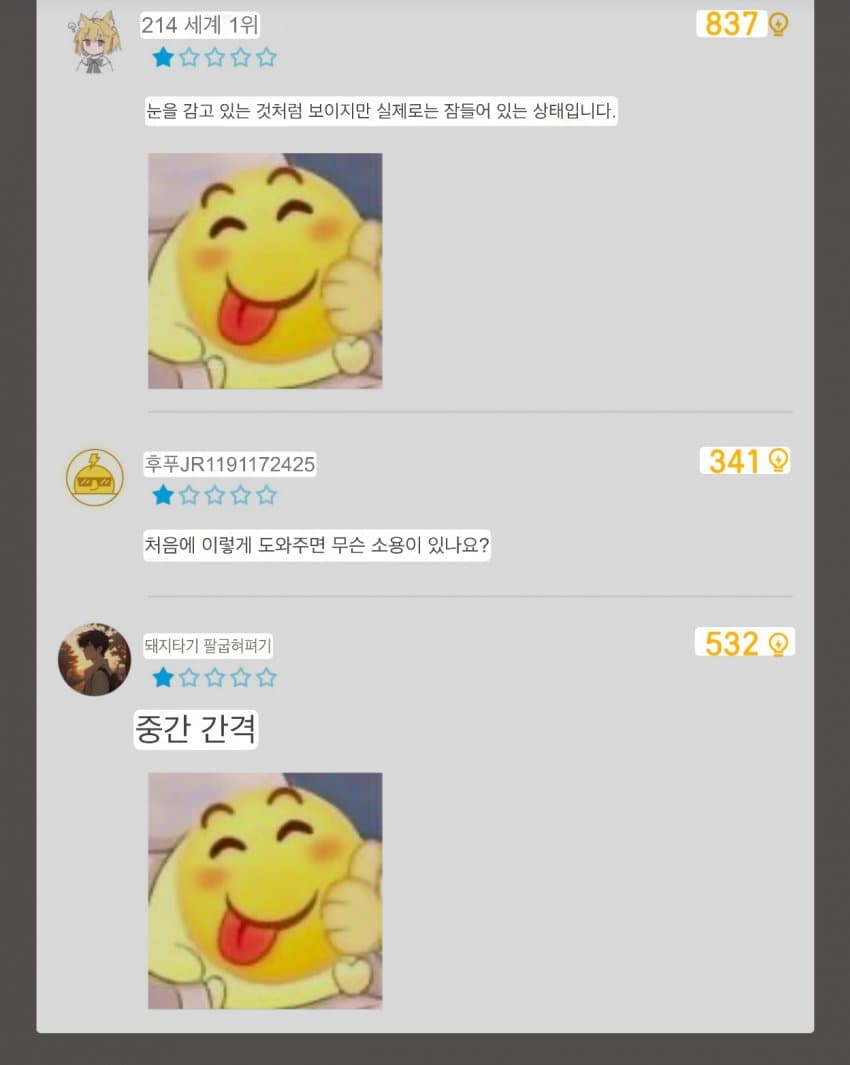The image size is (850, 1065).
Task: Open the image attached to the 중간 간격 review
Action: 265,890
